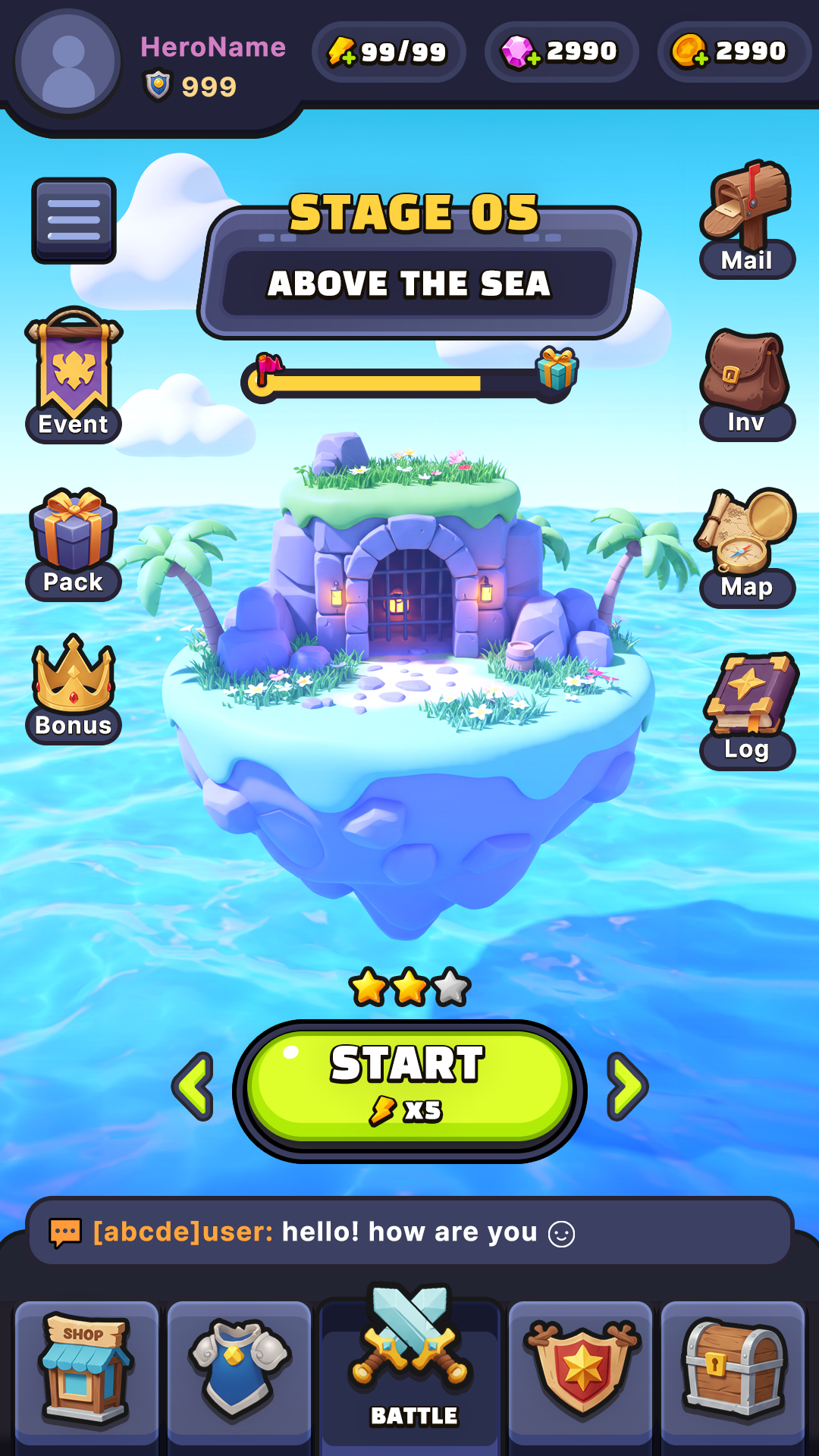Viewport: 819px width, 1456px height.
Task: Open the Mail mailbox
Action: pyautogui.click(x=747, y=219)
